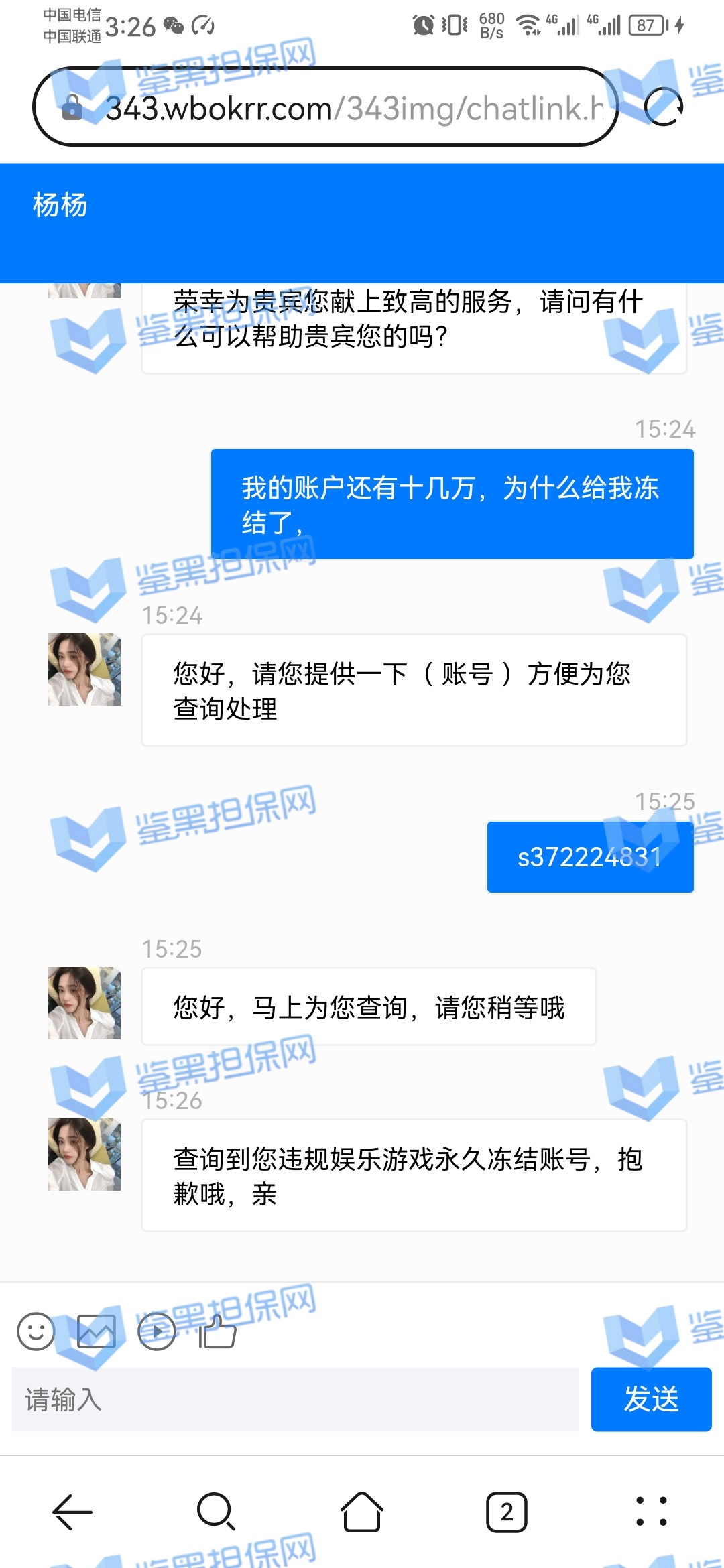Attach an image to the chat
This screenshot has width=724, height=1568.
[x=97, y=1331]
